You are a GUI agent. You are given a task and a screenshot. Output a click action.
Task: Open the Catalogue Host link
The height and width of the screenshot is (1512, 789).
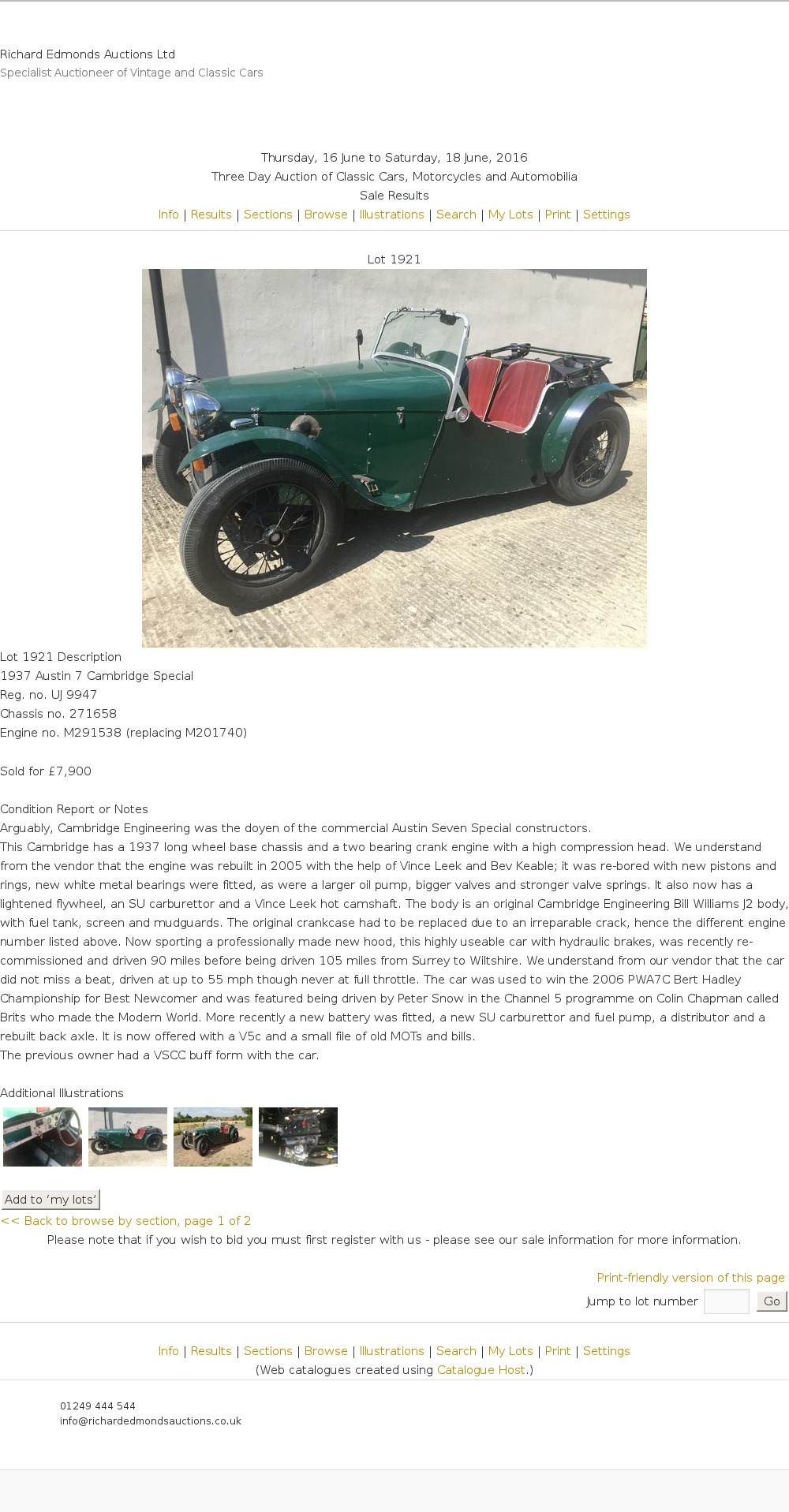pyautogui.click(x=481, y=1370)
